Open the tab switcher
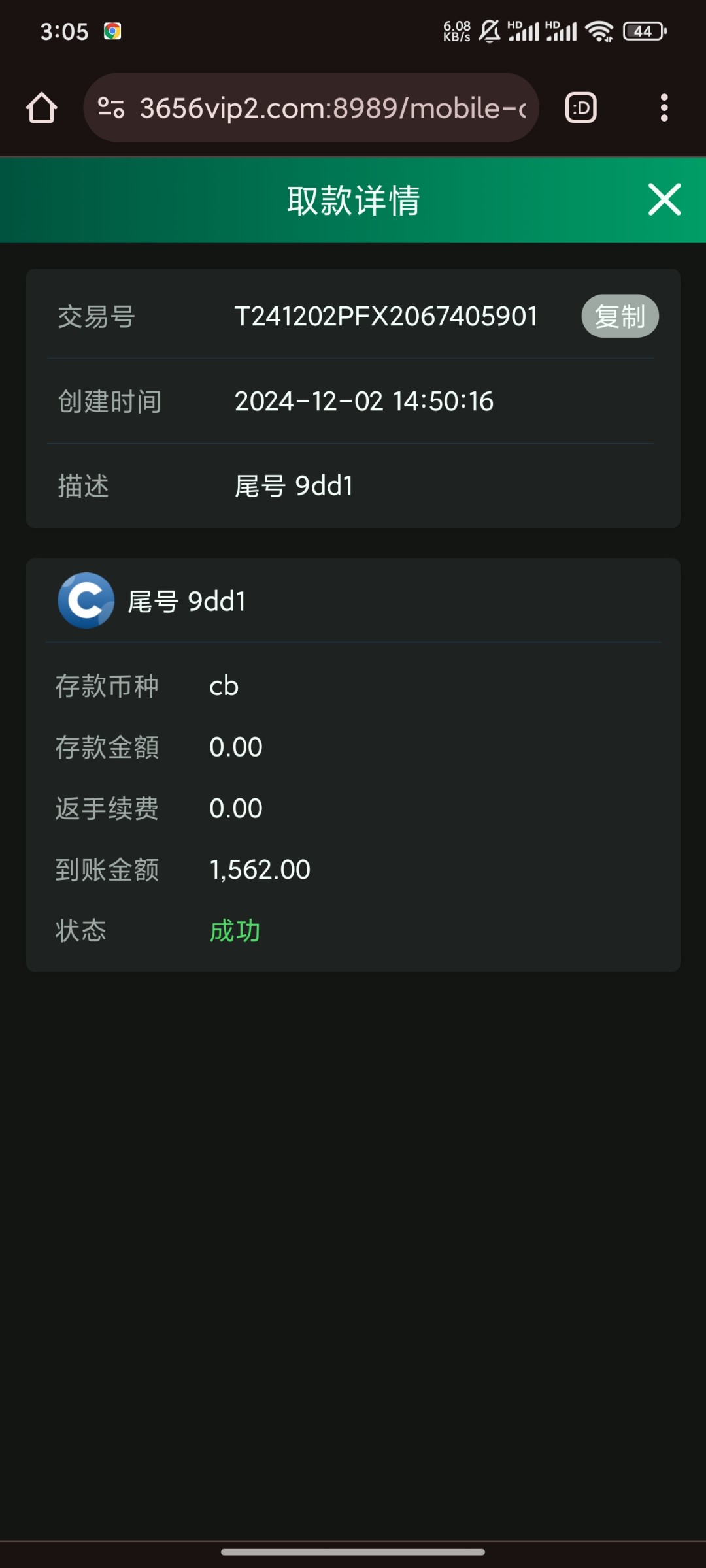Image resolution: width=706 pixels, height=1568 pixels. (x=580, y=108)
